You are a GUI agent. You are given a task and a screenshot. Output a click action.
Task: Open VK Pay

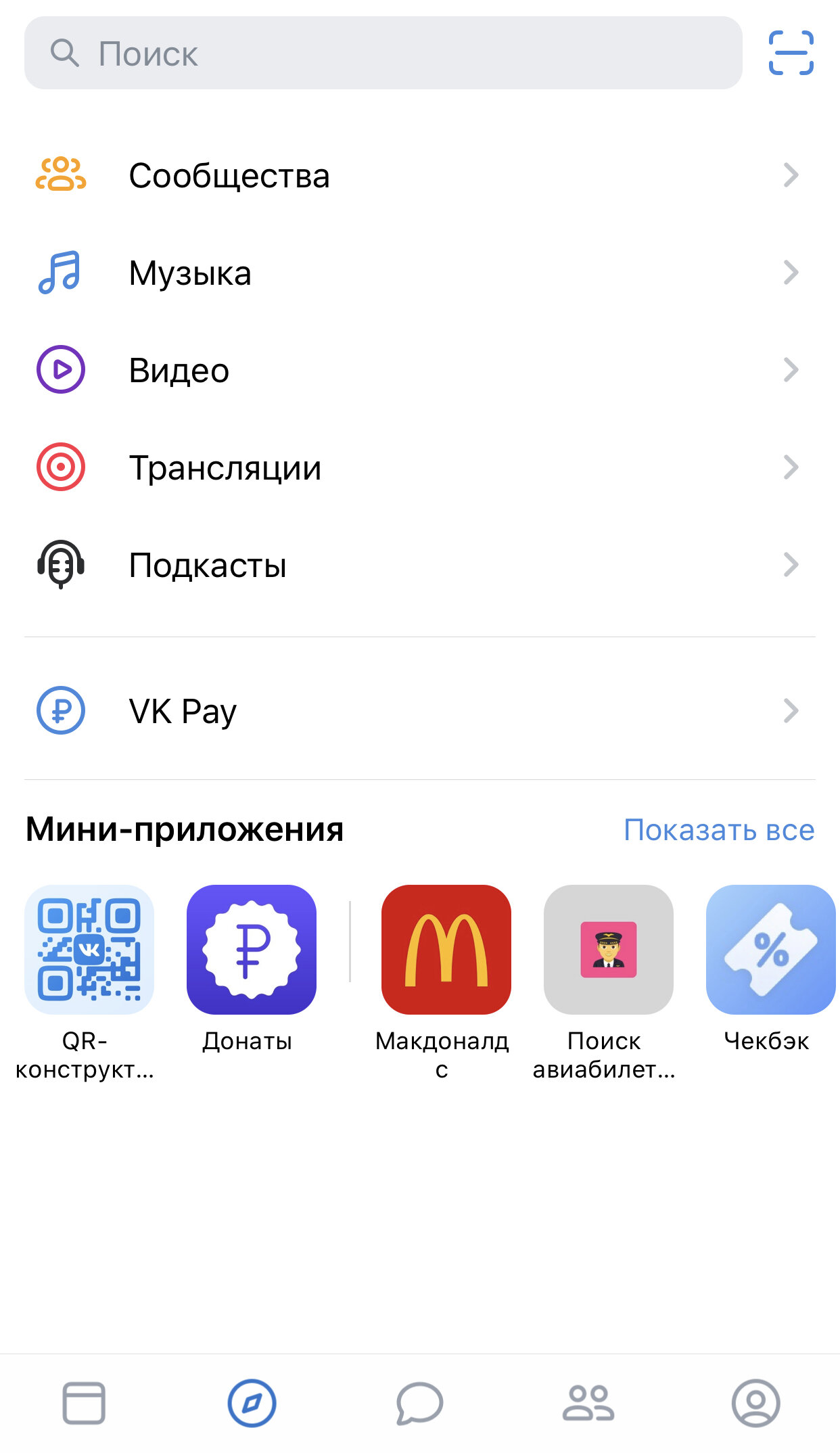point(420,711)
